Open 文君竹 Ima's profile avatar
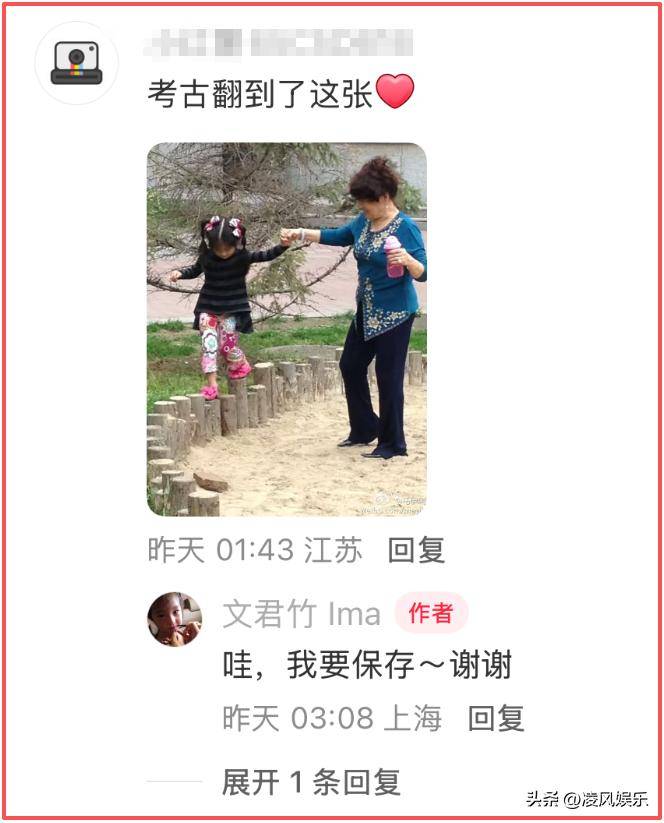Viewport: 664px width, 823px height. 175,619
